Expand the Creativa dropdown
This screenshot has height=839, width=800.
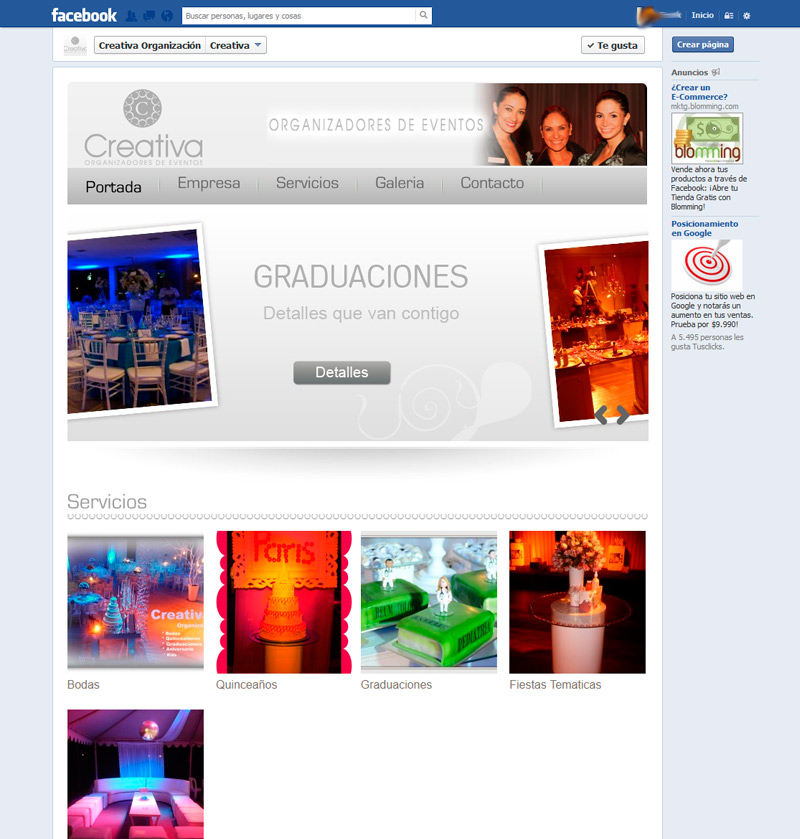click(237, 45)
